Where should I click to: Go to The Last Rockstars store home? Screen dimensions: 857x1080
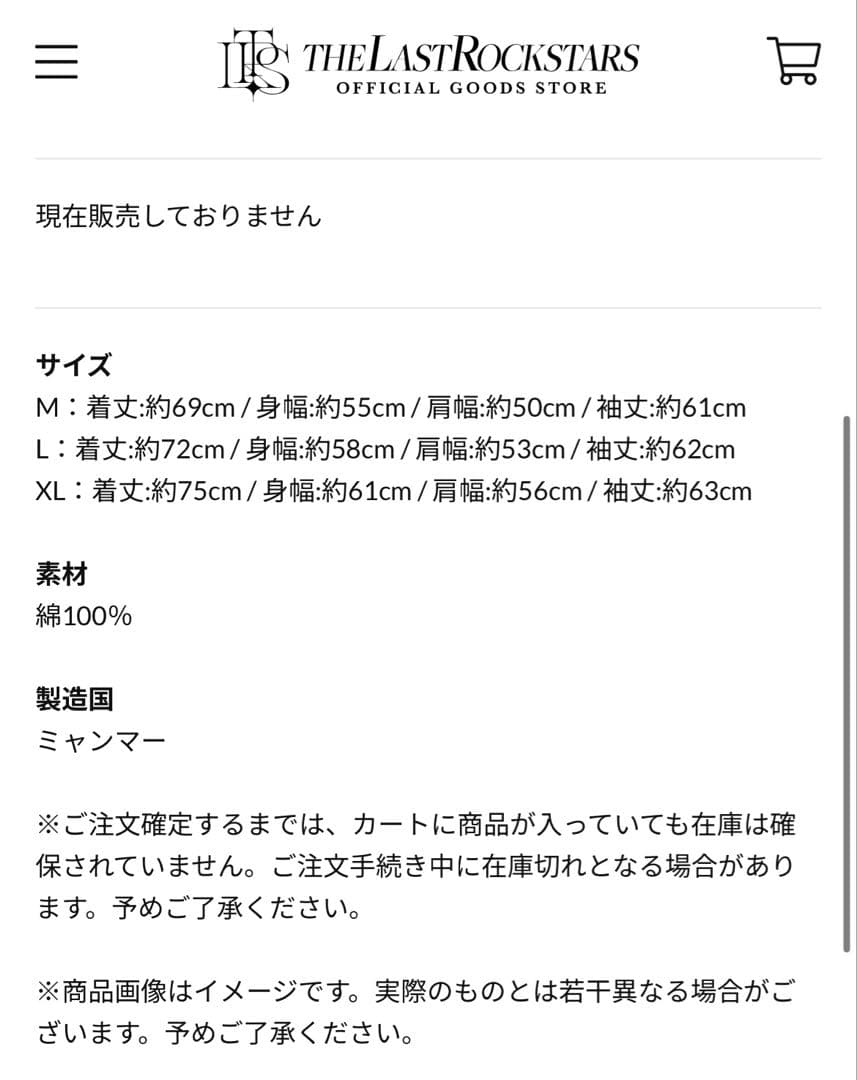pyautogui.click(x=428, y=62)
